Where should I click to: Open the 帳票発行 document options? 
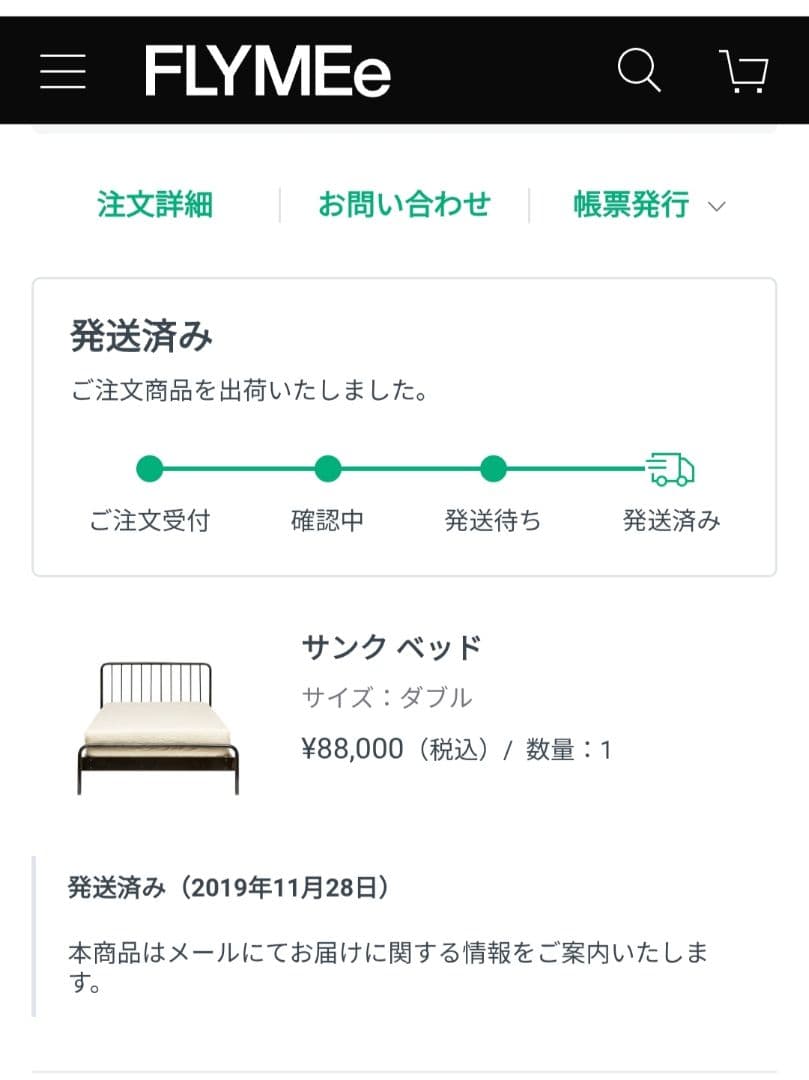tap(631, 203)
